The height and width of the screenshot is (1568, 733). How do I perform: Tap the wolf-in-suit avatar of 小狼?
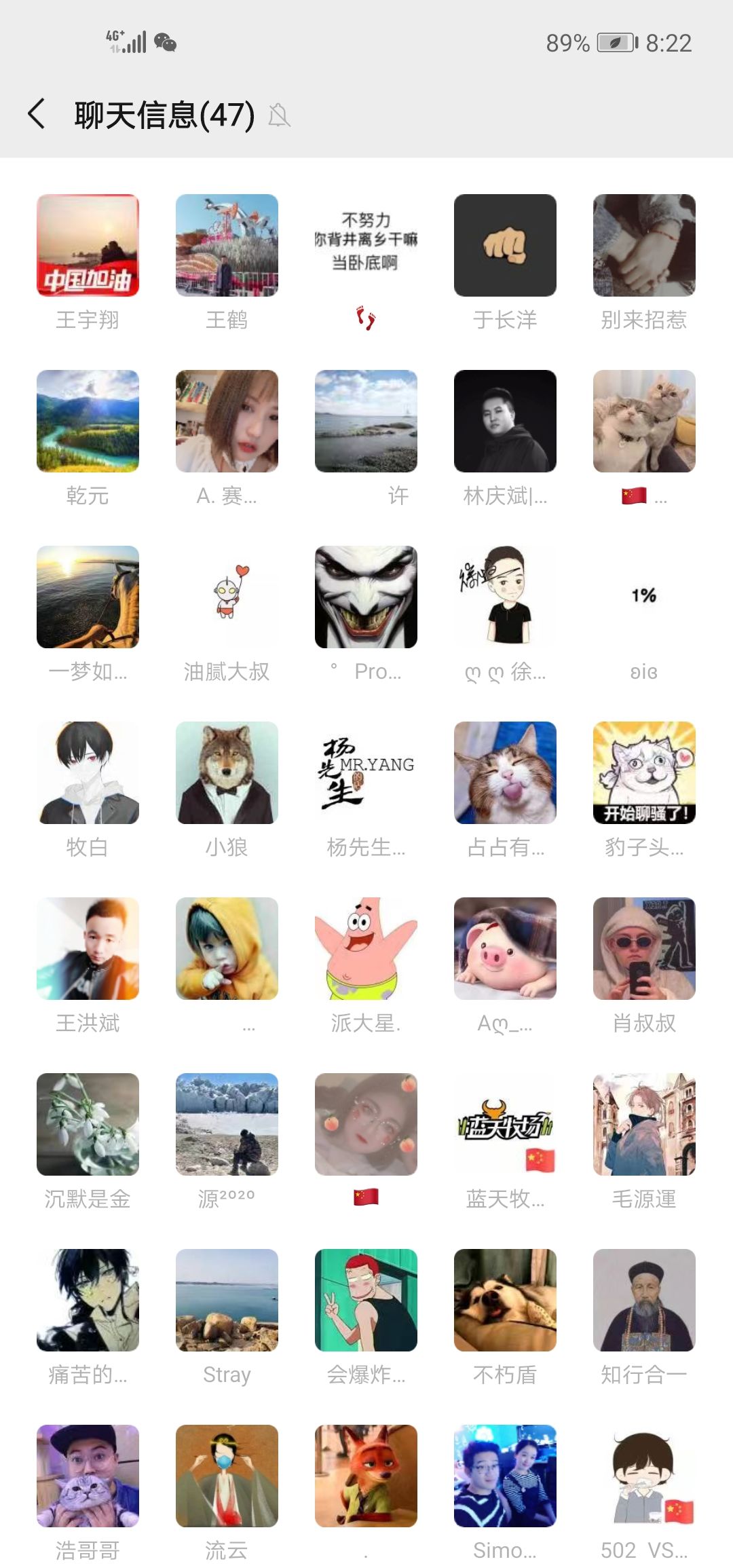coord(227,772)
